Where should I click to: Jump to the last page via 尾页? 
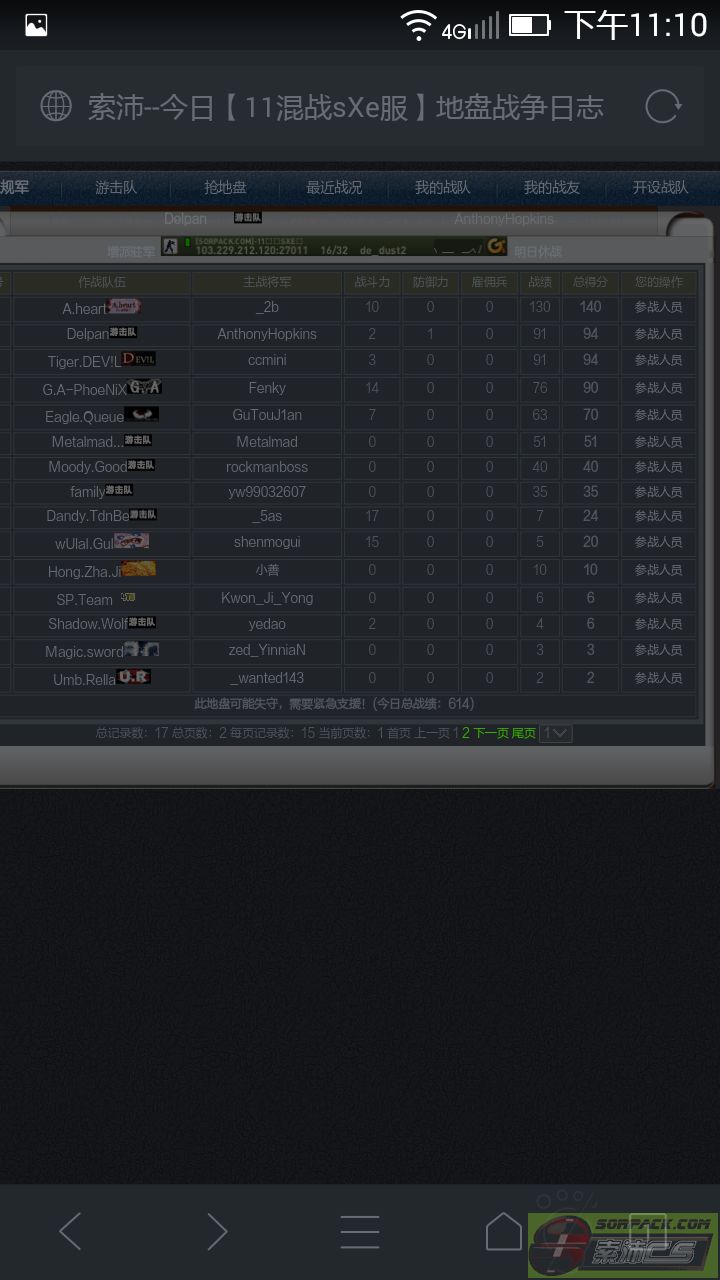point(524,733)
